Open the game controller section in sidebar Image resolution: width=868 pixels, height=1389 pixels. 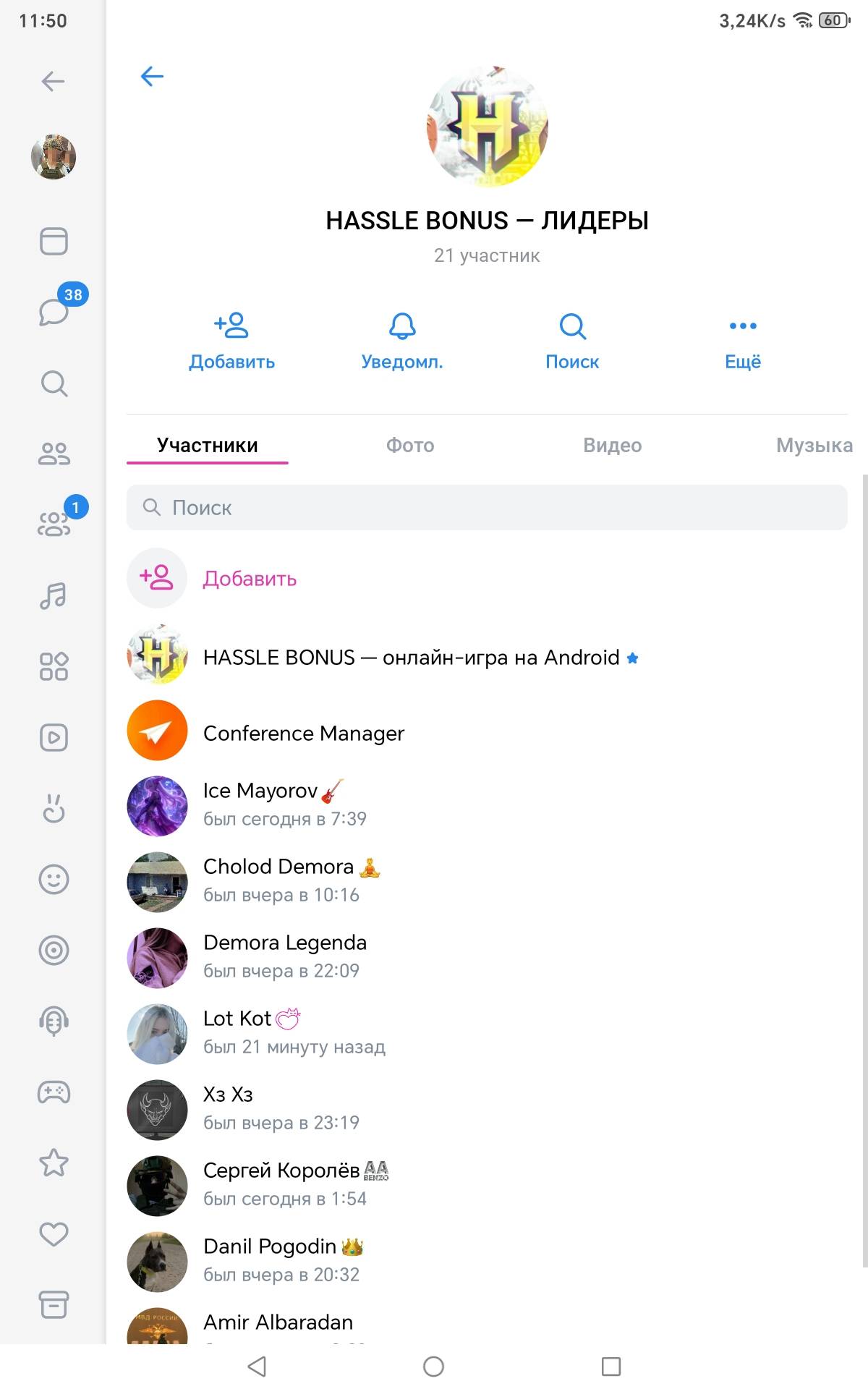[x=54, y=1092]
